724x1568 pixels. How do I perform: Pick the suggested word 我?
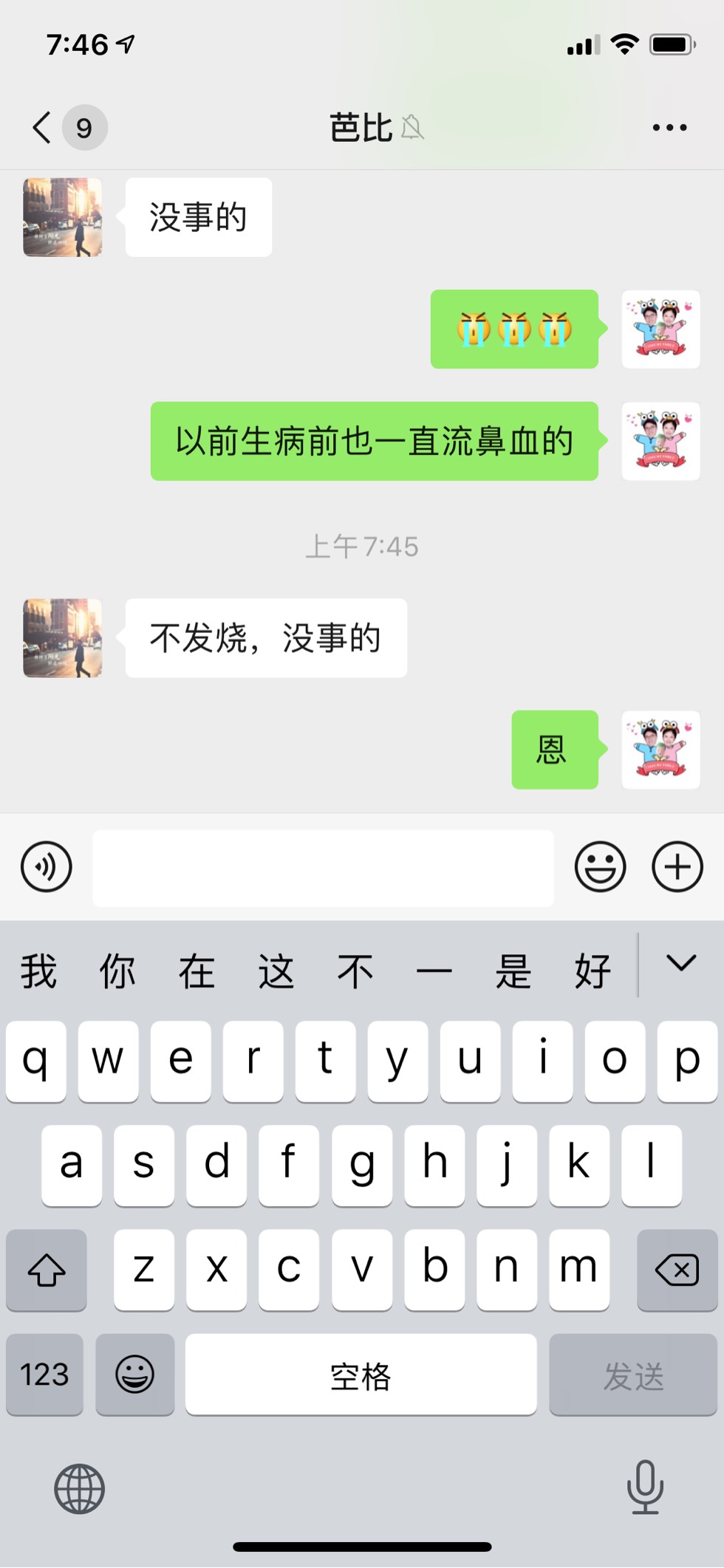pyautogui.click(x=38, y=970)
